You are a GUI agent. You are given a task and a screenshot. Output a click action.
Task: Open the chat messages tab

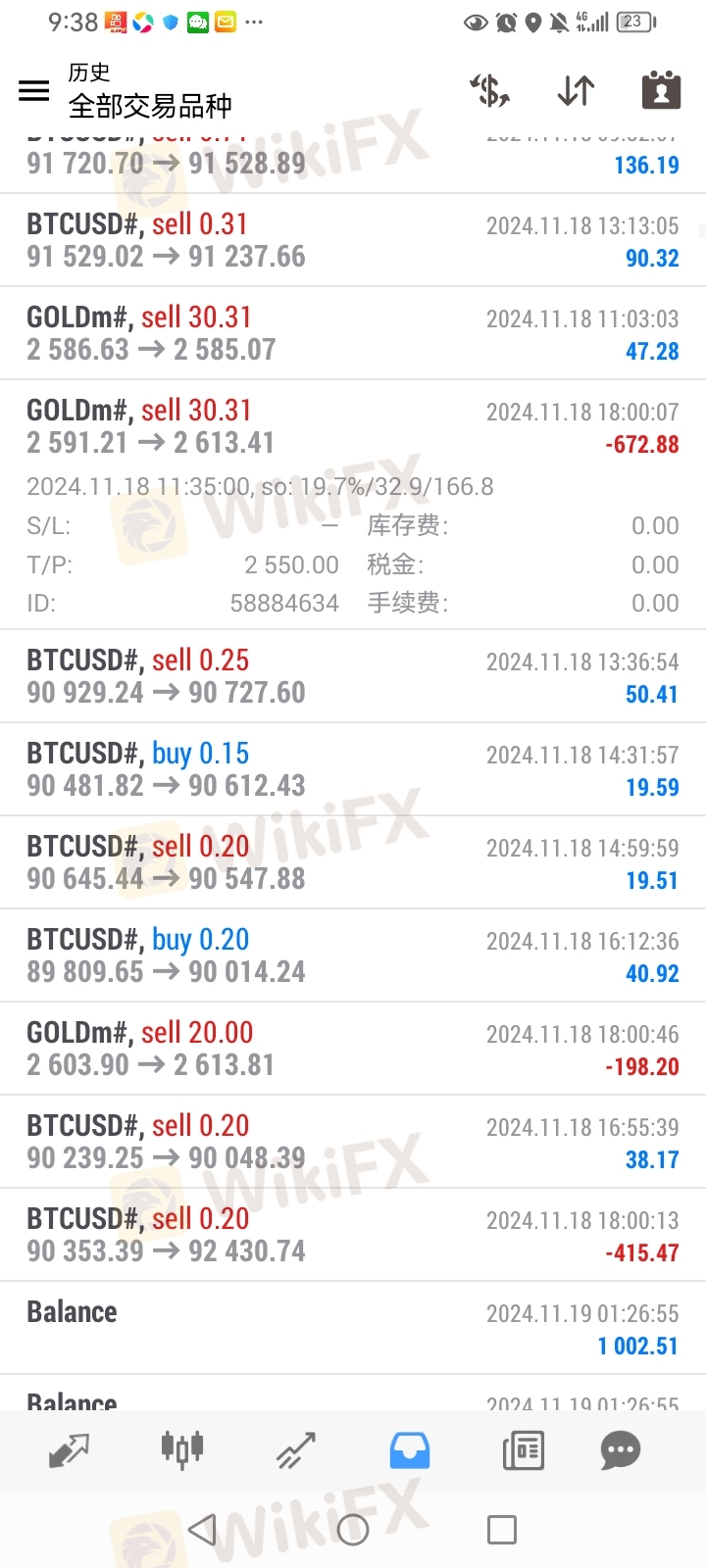click(x=621, y=1449)
